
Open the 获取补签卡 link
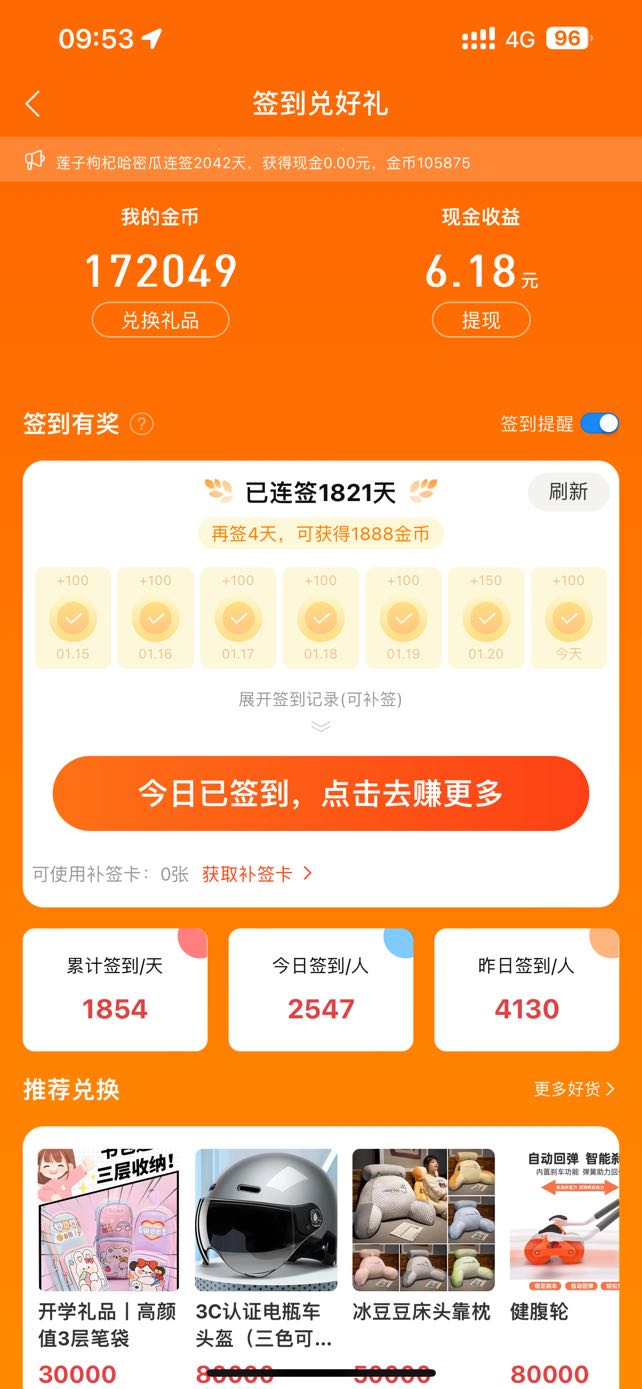(x=257, y=873)
